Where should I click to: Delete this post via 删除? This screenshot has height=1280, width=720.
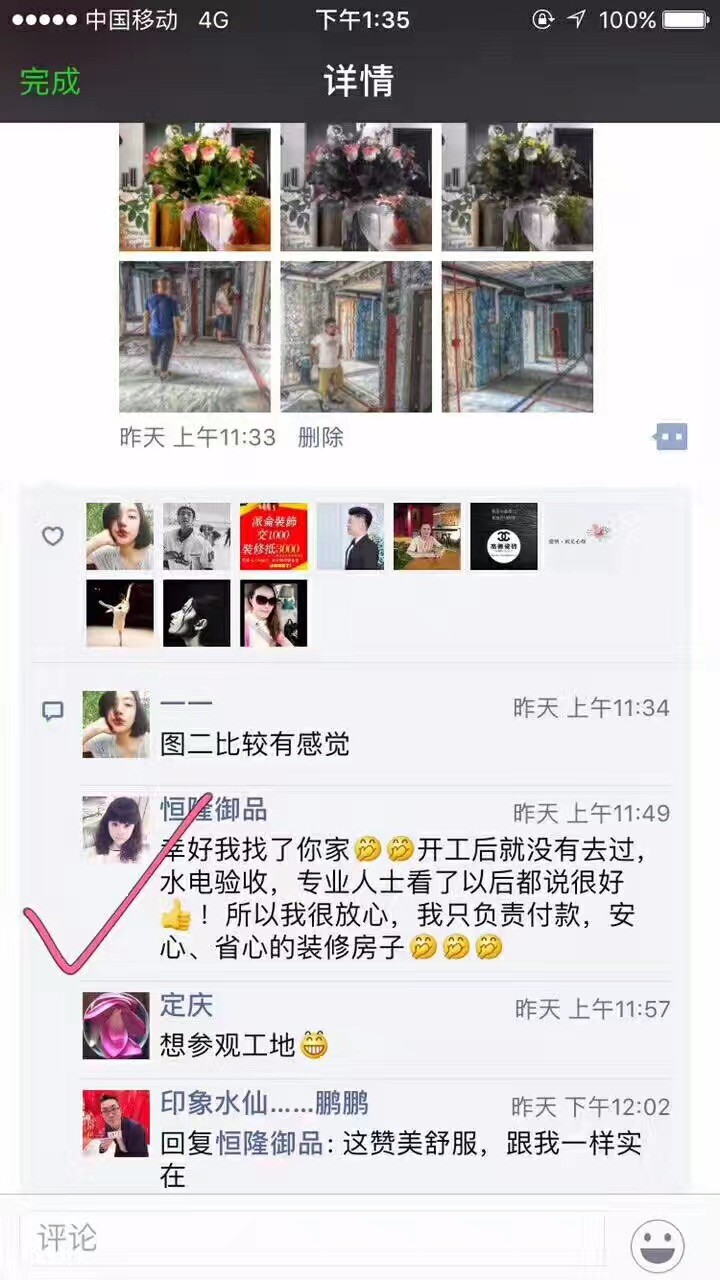pyautogui.click(x=320, y=437)
